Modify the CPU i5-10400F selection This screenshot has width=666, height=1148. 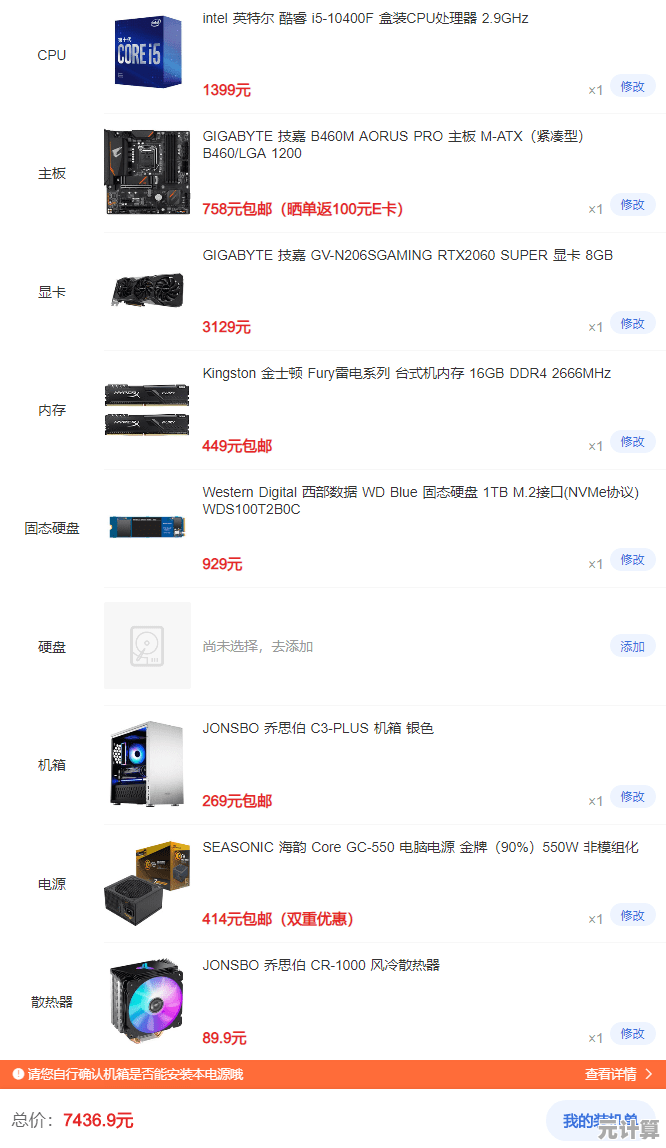tap(632, 87)
